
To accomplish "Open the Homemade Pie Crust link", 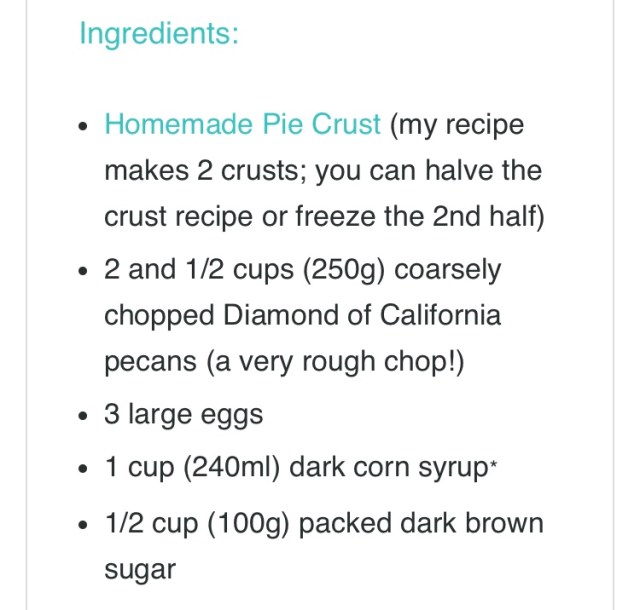I will point(242,125).
